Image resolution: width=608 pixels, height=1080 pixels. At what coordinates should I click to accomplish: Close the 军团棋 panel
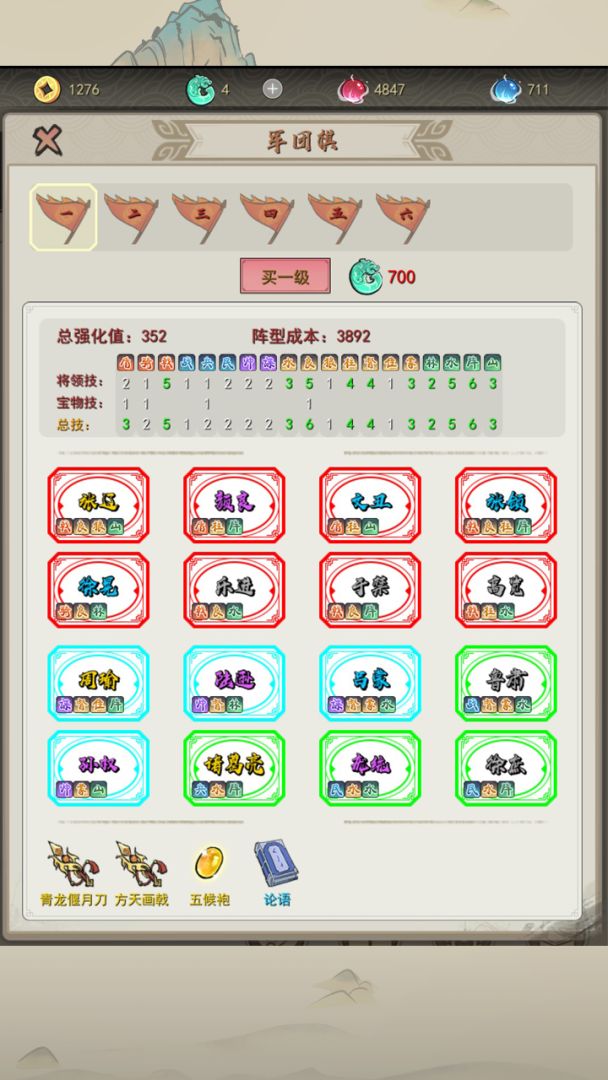pyautogui.click(x=46, y=141)
